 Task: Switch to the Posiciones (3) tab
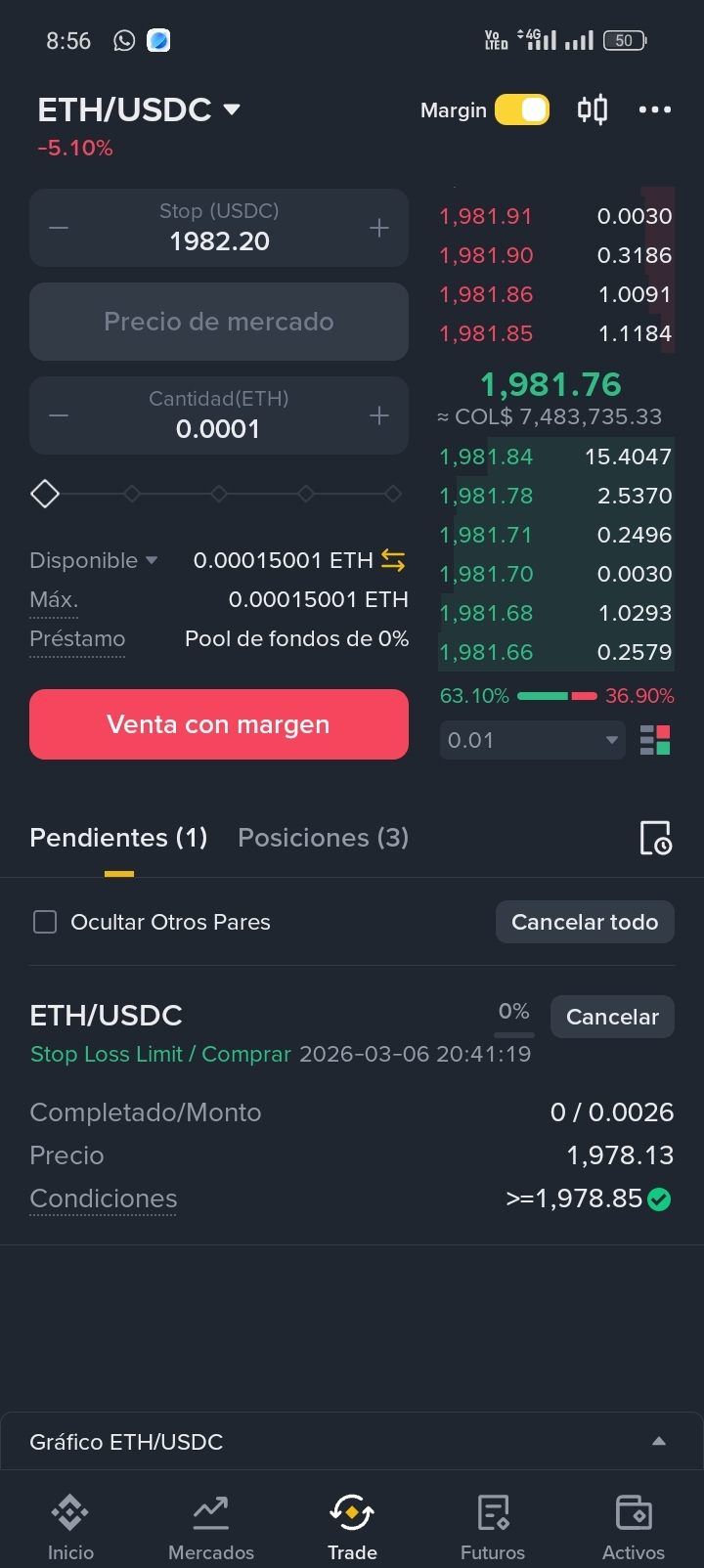click(324, 838)
